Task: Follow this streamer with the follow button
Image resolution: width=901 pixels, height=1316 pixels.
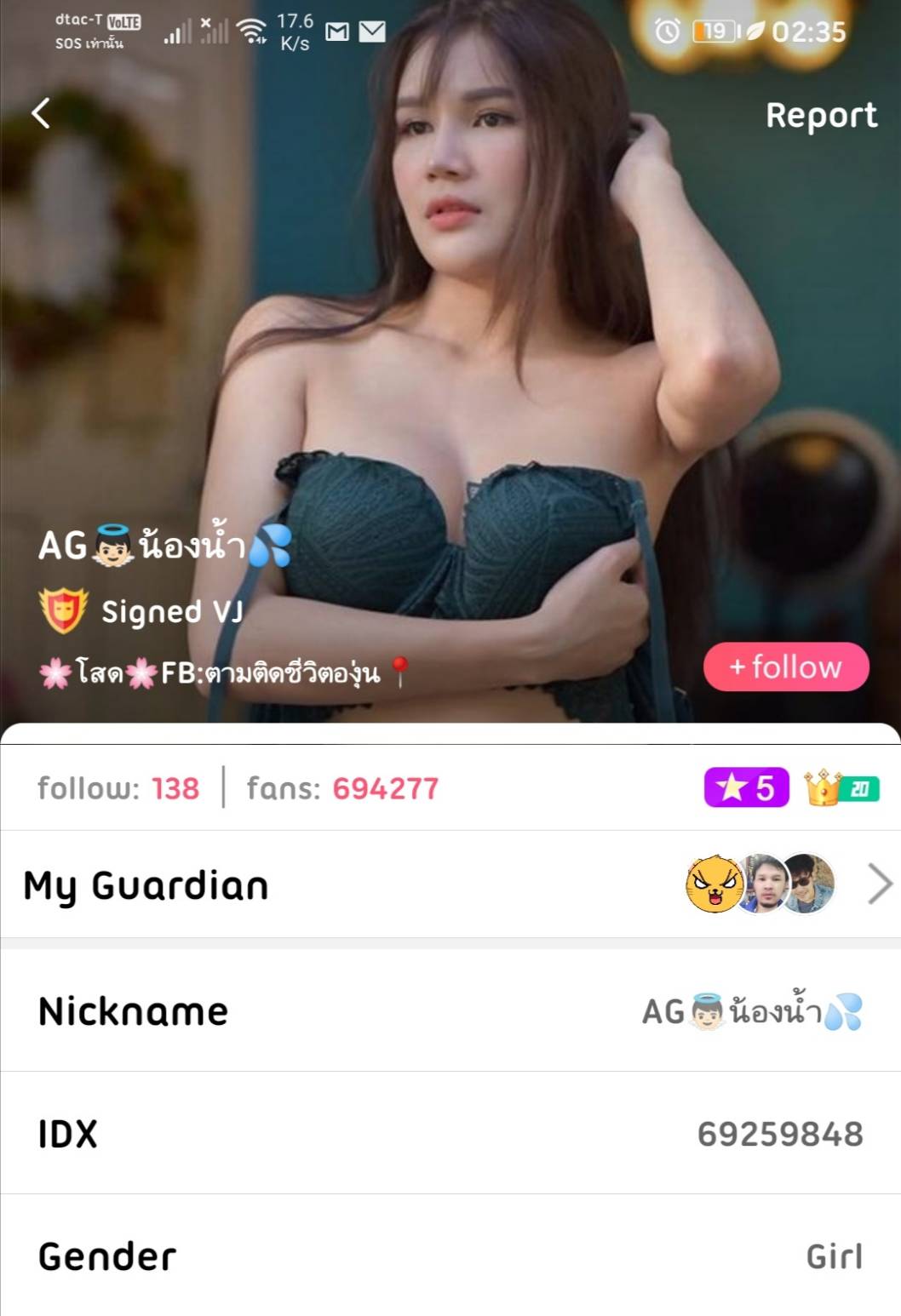Action: click(x=785, y=667)
